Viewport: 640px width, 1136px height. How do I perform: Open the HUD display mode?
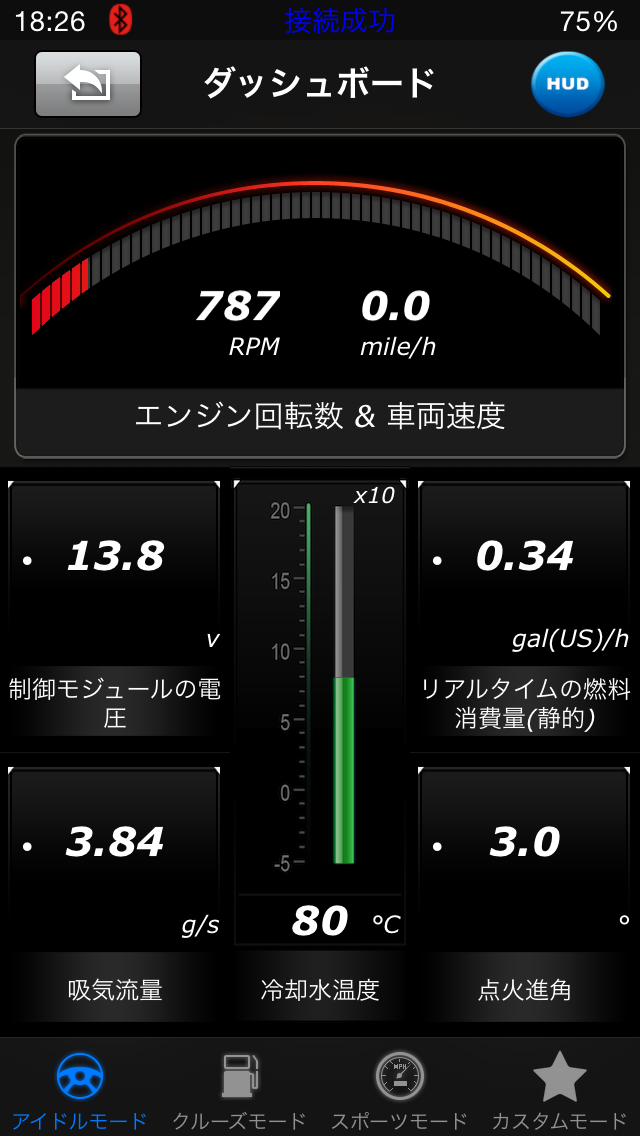coord(567,84)
